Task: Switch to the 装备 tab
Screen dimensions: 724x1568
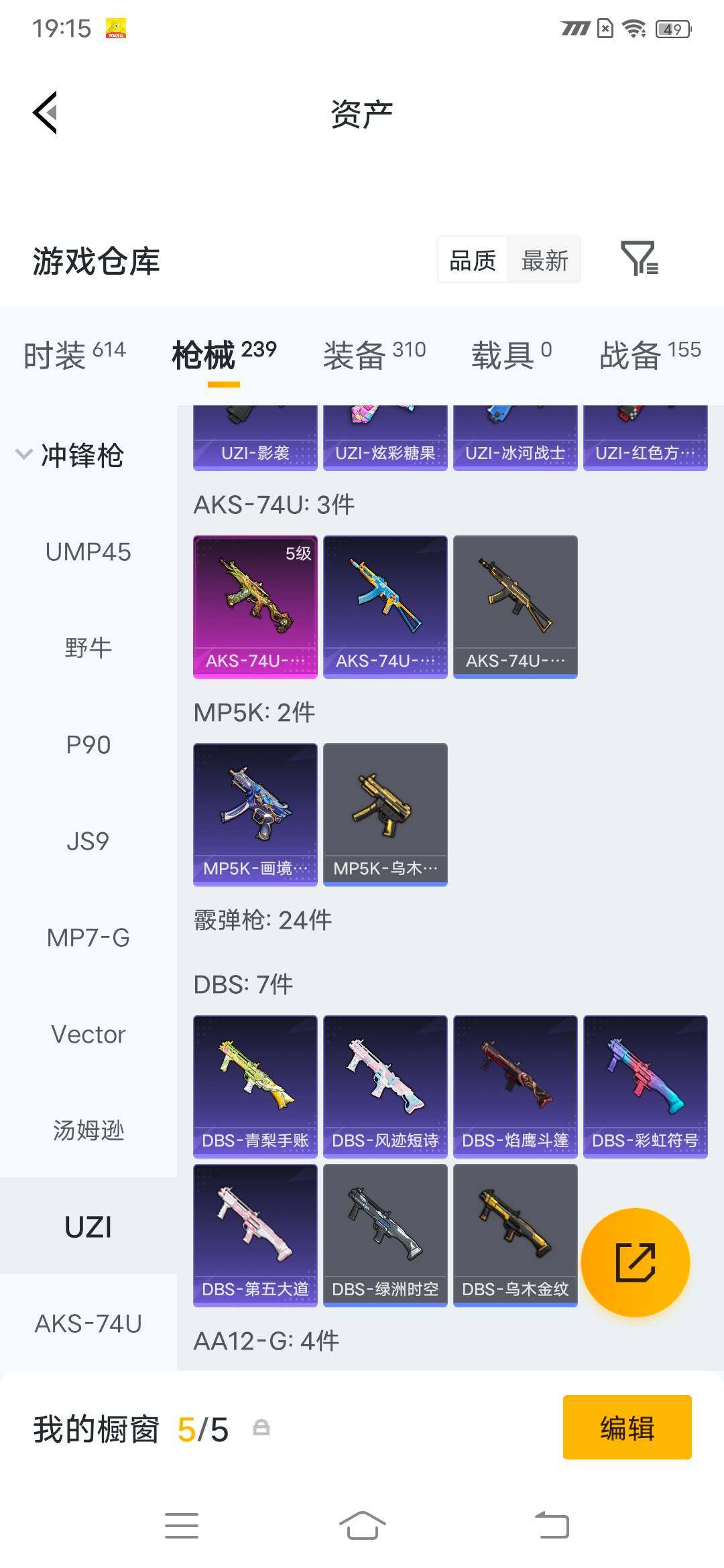Action: pyautogui.click(x=374, y=353)
